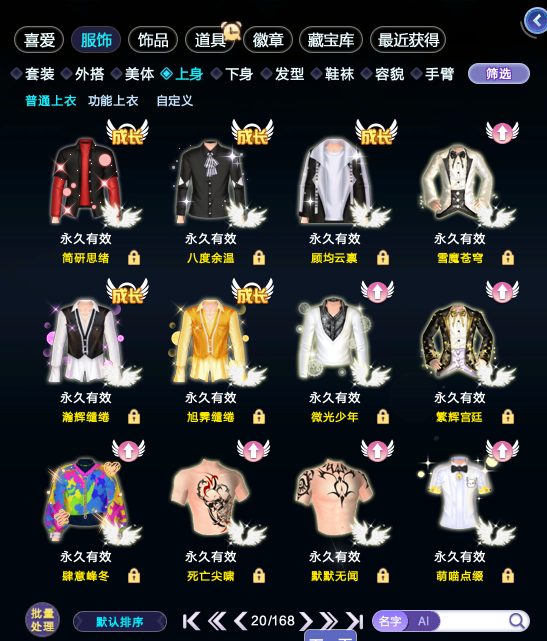
Task: Choose the 微光少年 white jacket
Action: [334, 339]
